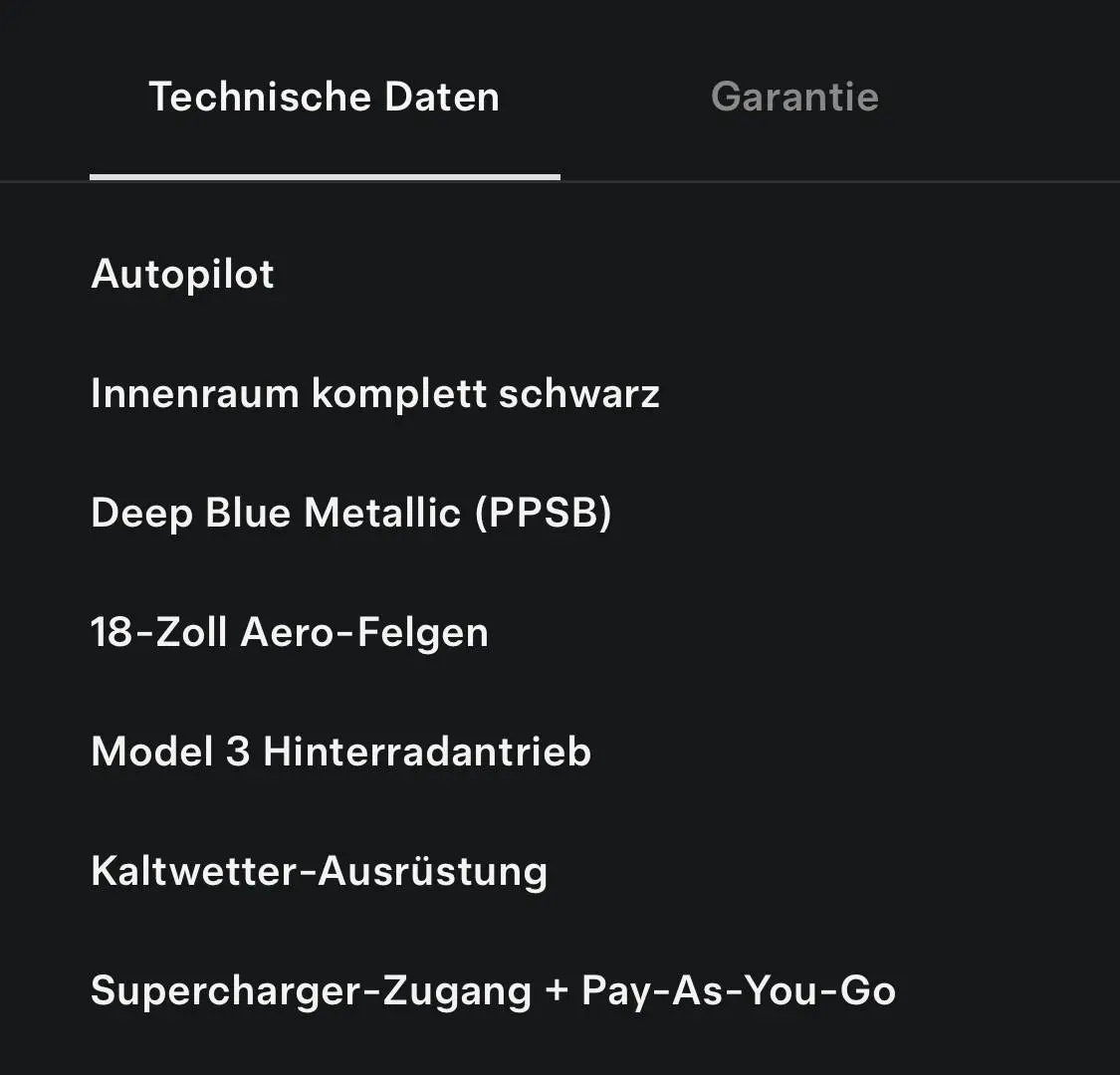Select the Technische Daten tab
The height and width of the screenshot is (1075, 1120).
pyautogui.click(x=324, y=97)
